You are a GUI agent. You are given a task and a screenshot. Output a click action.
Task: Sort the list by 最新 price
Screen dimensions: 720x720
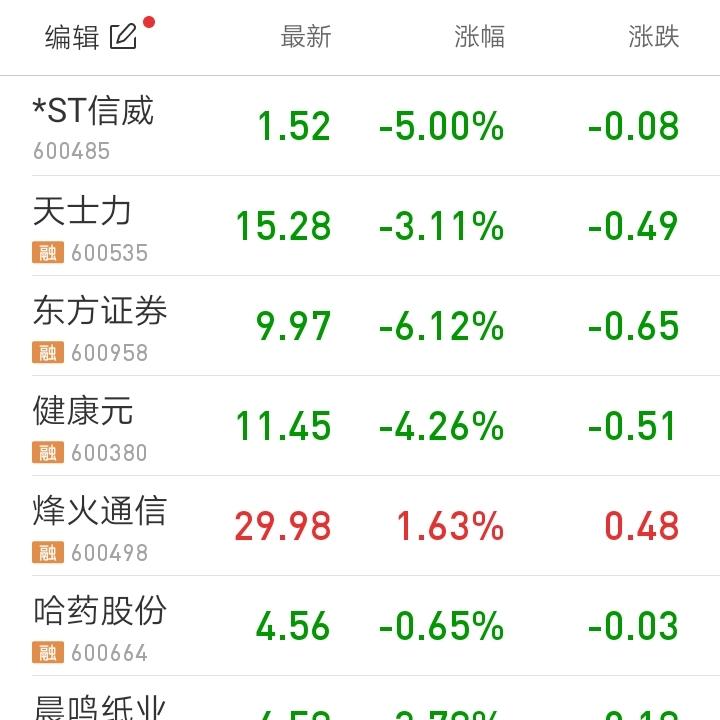click(x=305, y=37)
